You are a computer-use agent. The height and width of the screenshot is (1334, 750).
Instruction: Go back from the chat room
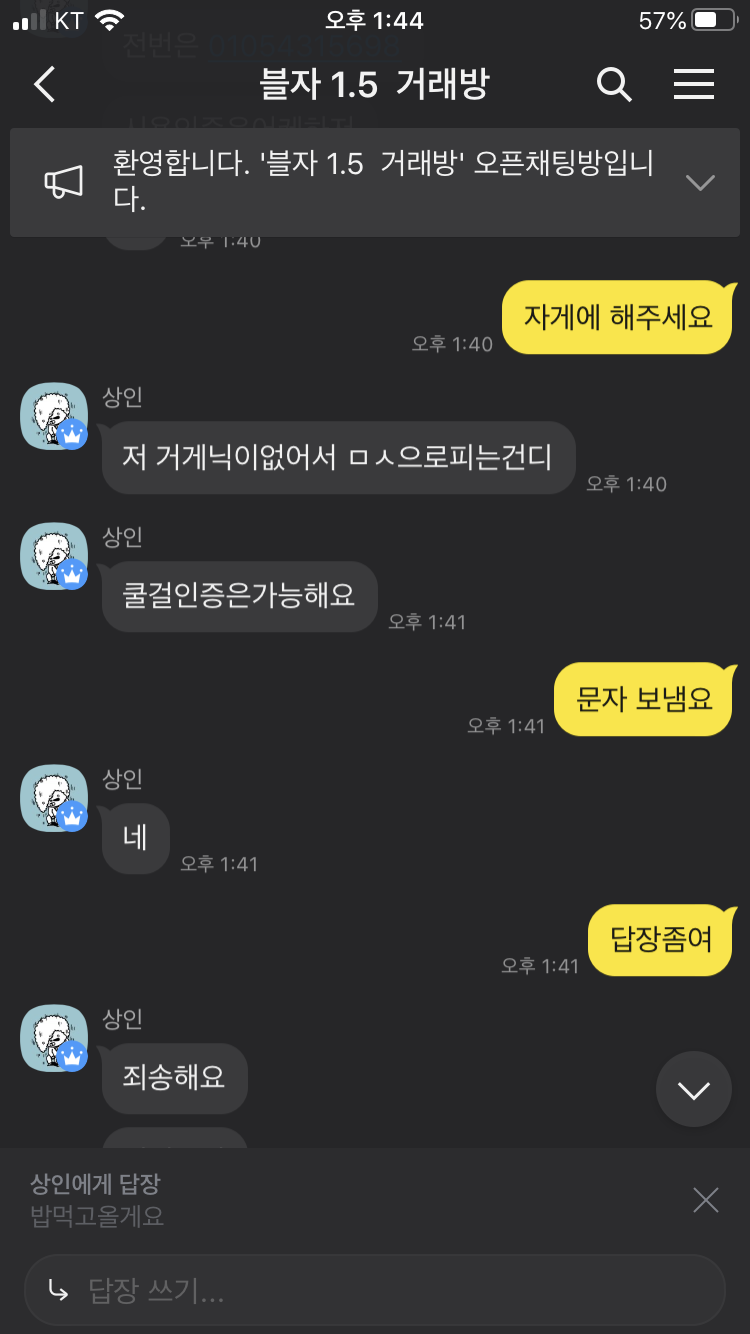coord(45,84)
